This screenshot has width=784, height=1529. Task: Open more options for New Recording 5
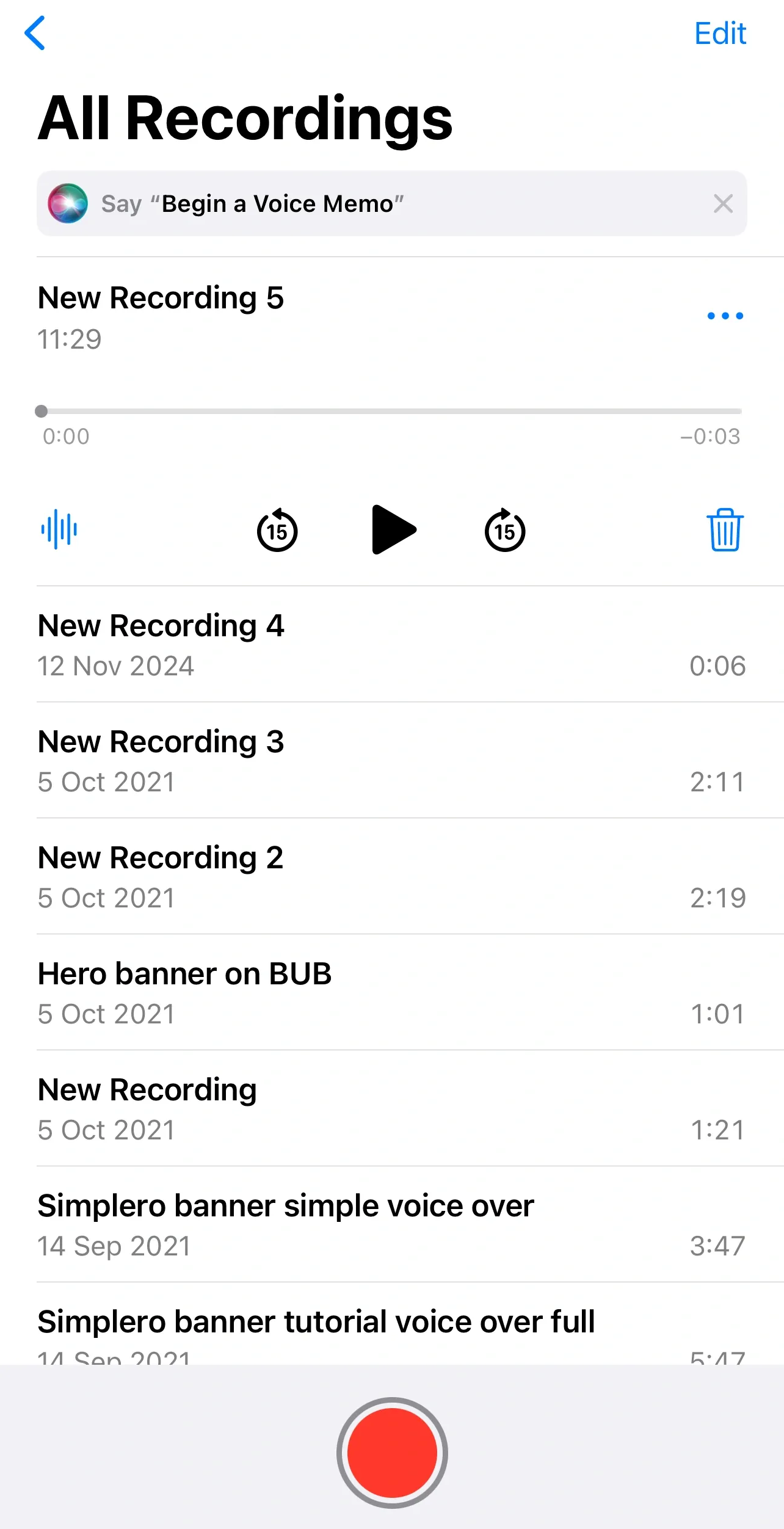pos(725,316)
